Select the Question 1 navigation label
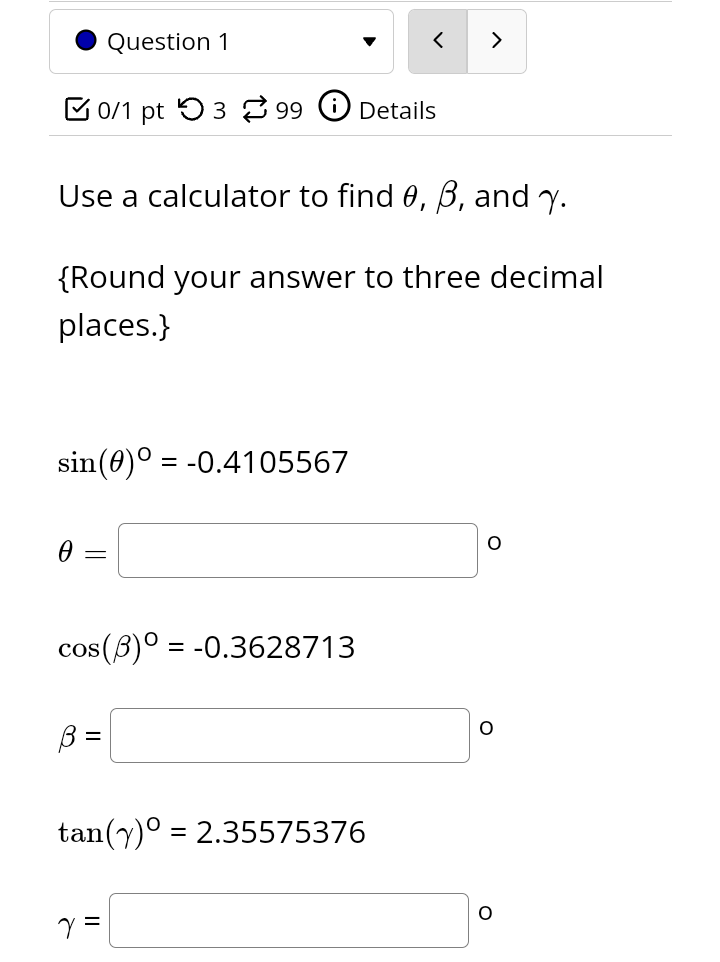720x962 pixels. coord(168,41)
